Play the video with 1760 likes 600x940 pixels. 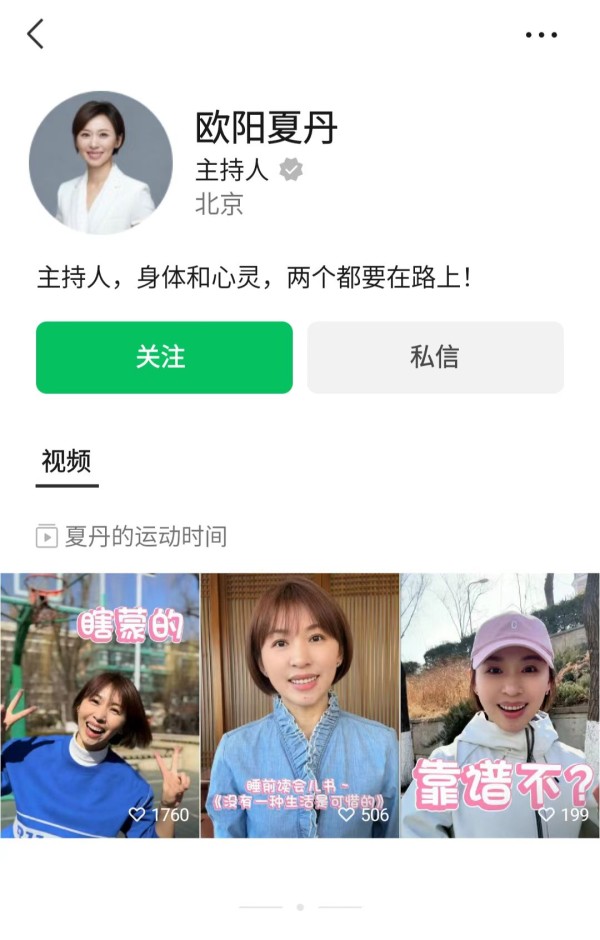coord(99,705)
